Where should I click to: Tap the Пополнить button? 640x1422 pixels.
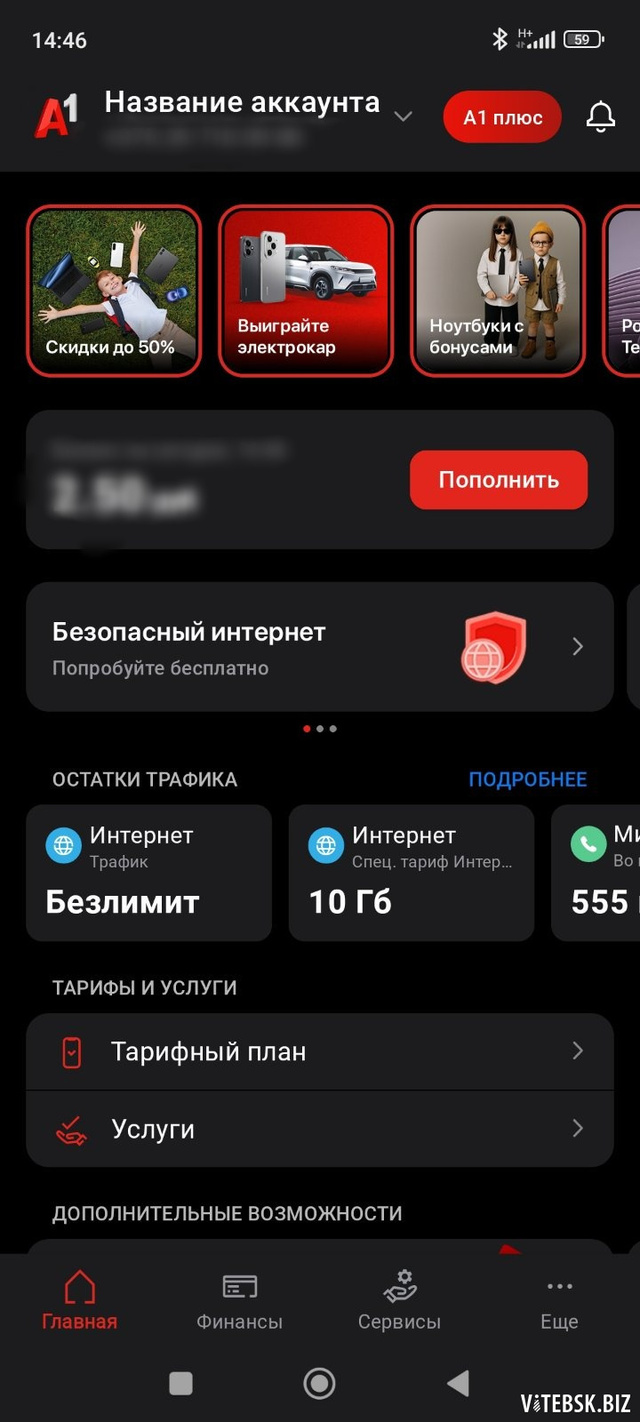498,479
